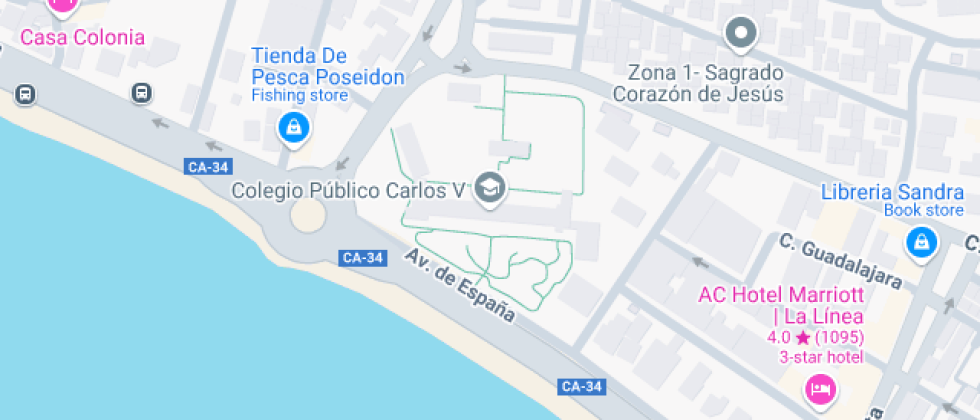
Task: Tap the bus stop icon nearest the map edge
Action: (25, 95)
